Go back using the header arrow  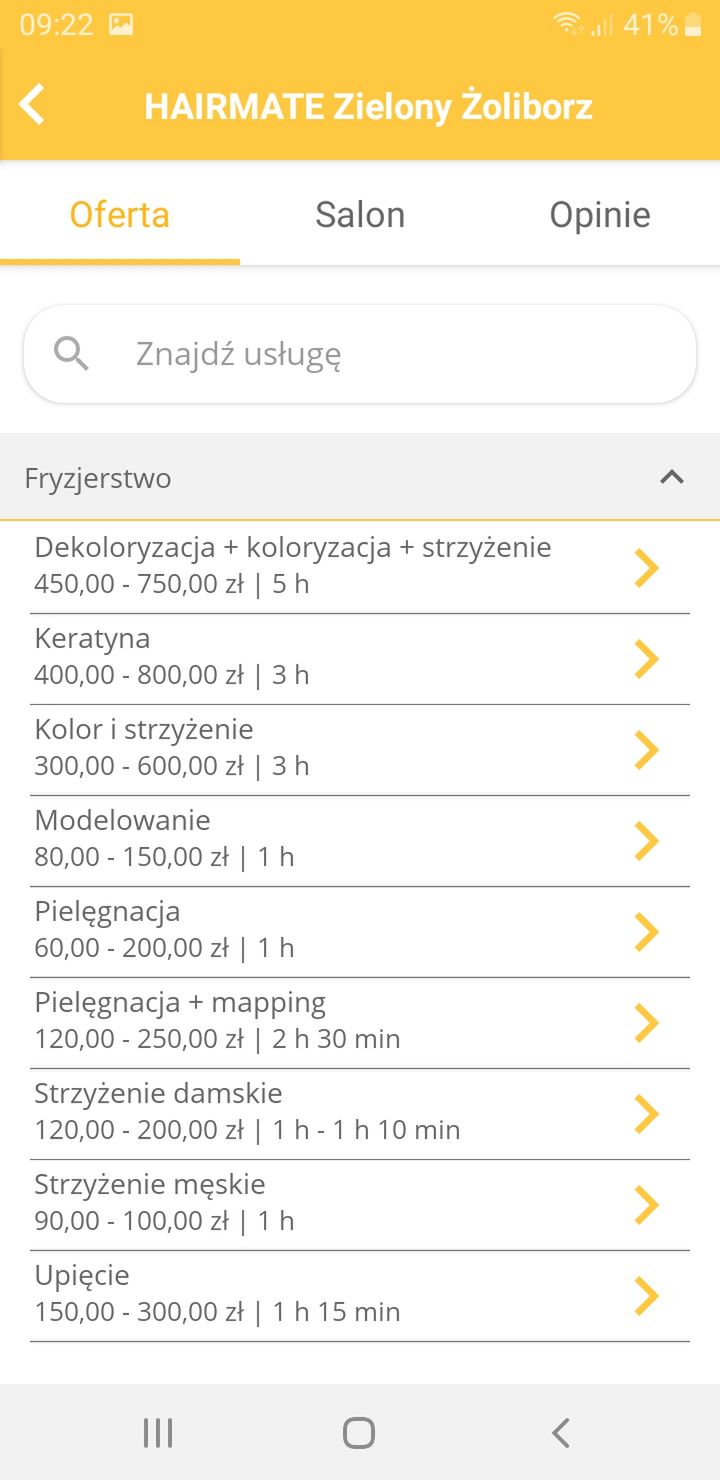pos(33,104)
